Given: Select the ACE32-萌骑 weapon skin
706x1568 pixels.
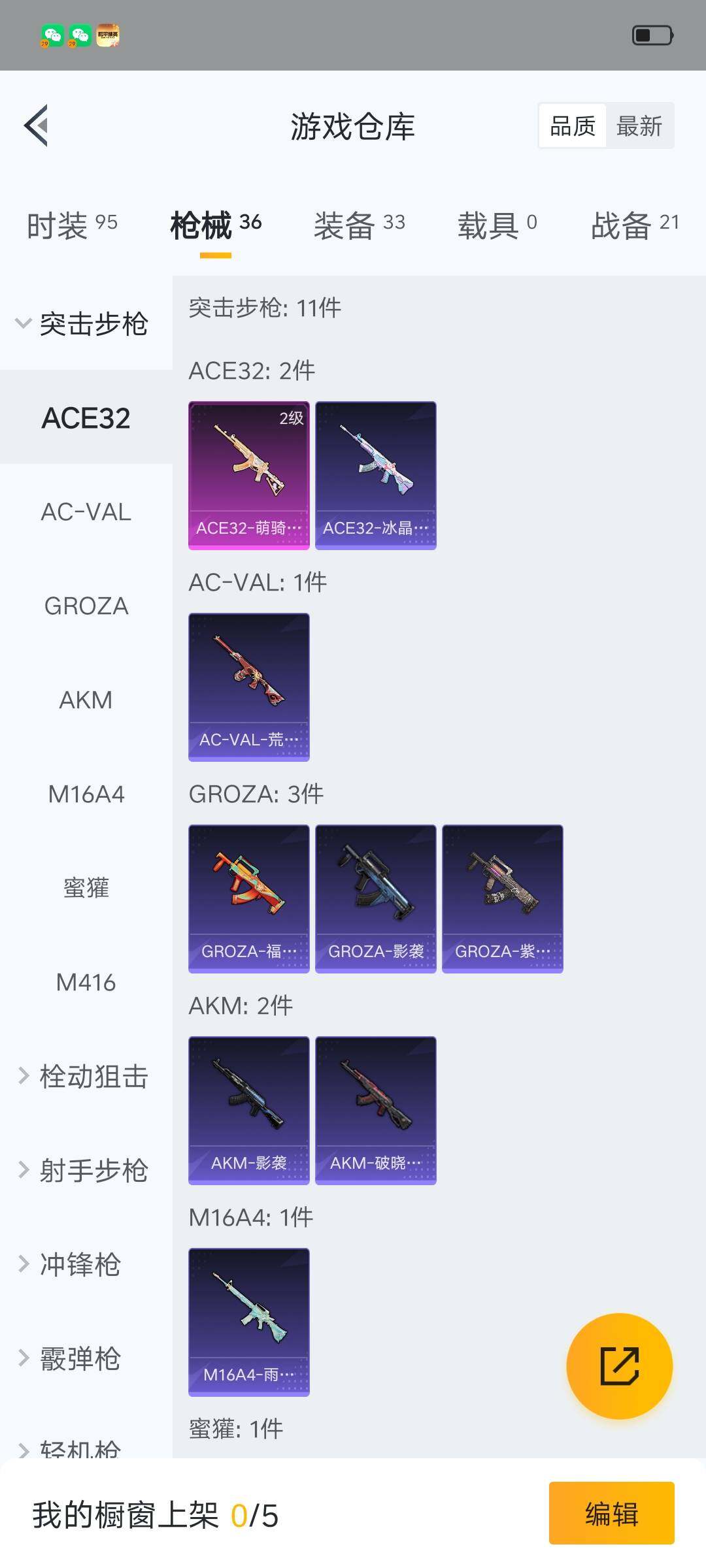Looking at the screenshot, I should 248,474.
